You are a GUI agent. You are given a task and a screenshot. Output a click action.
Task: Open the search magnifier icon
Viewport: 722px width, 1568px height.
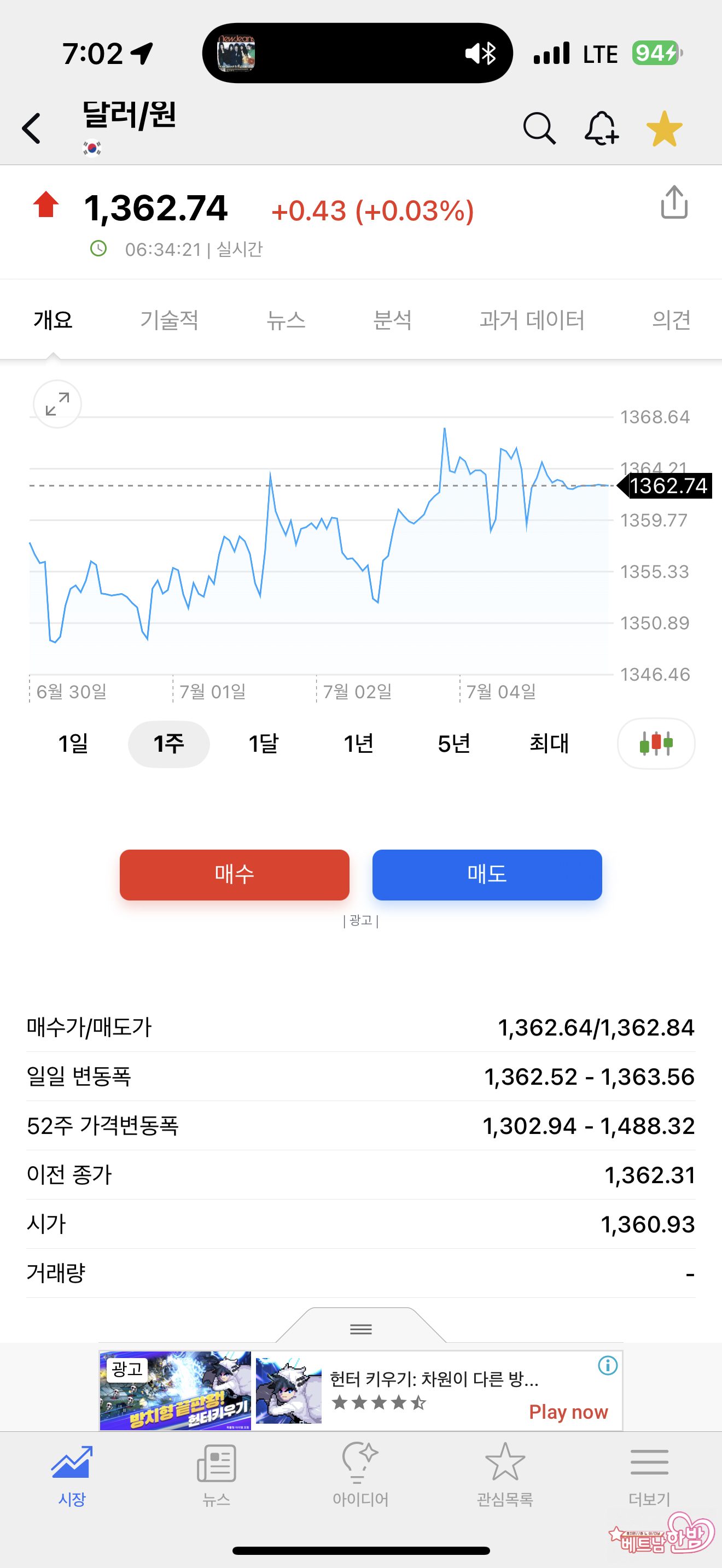tap(539, 128)
